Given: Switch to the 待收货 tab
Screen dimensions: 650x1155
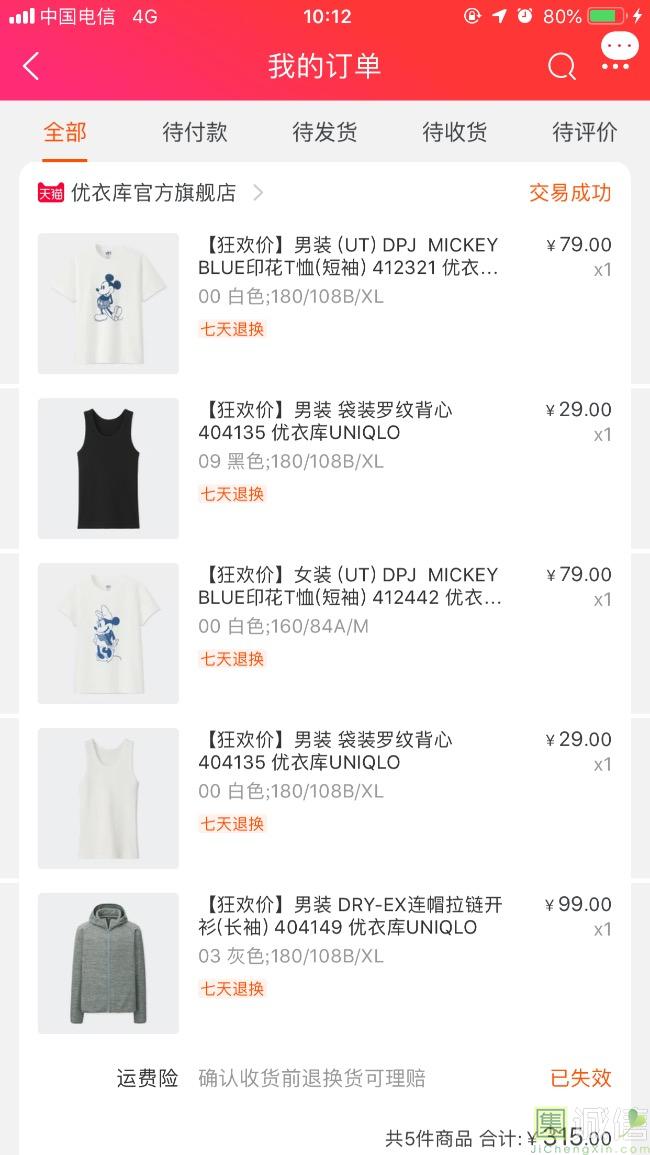Looking at the screenshot, I should pyautogui.click(x=455, y=132).
